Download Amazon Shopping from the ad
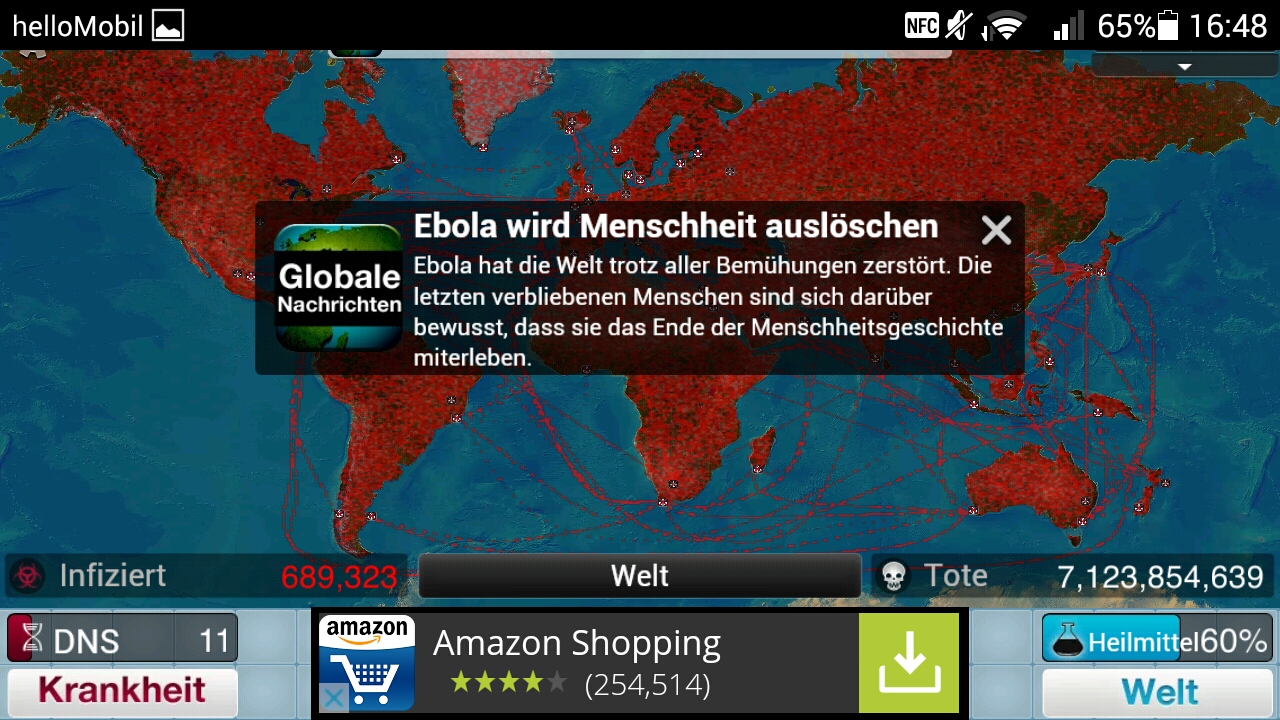 (x=908, y=662)
